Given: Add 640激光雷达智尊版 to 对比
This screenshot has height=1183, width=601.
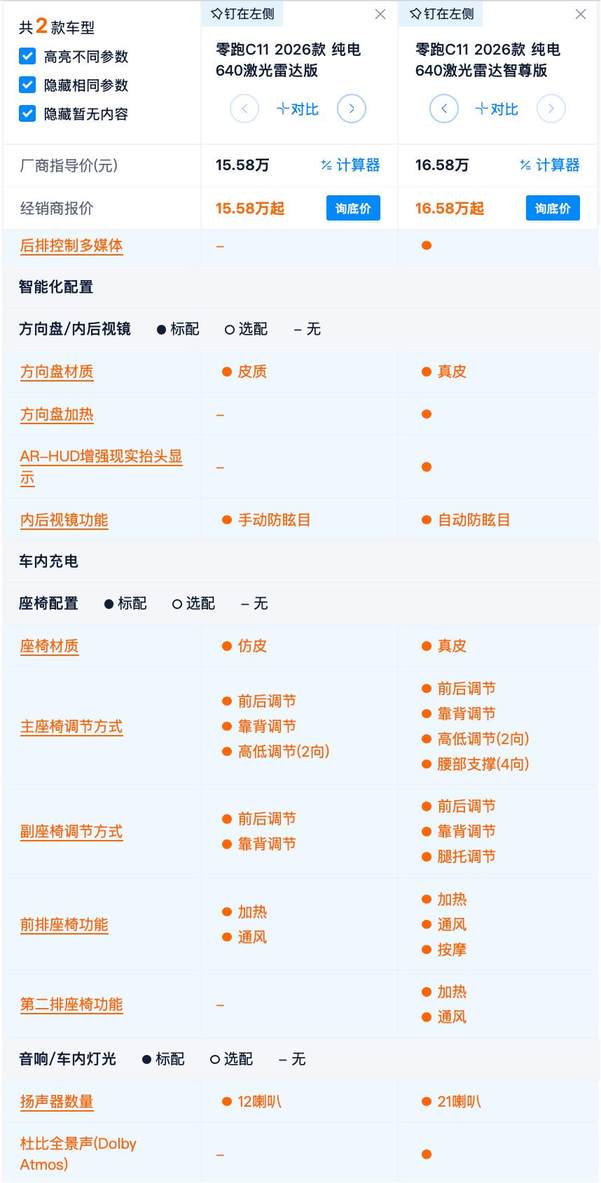Looking at the screenshot, I should (498, 109).
